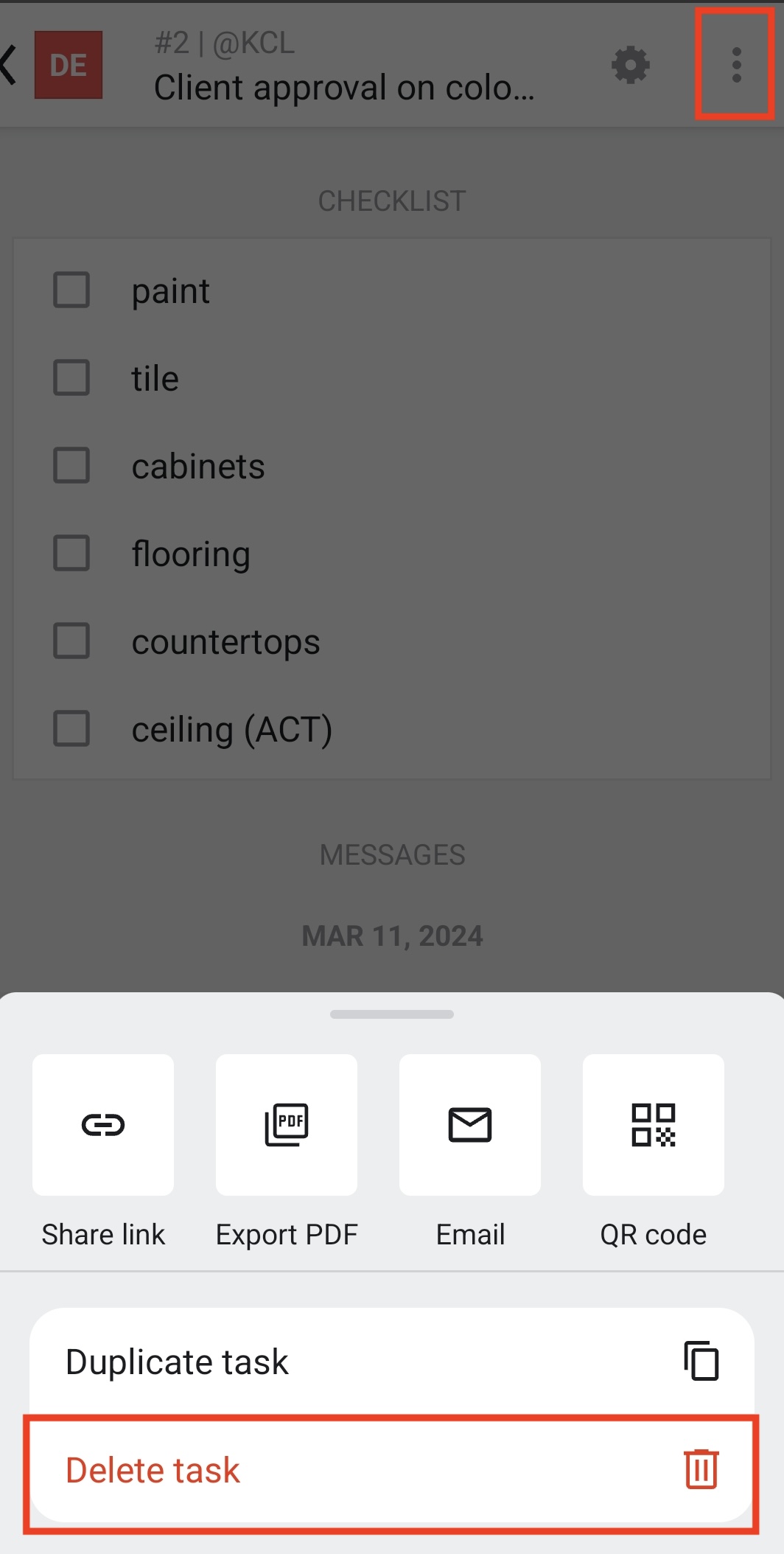Select the Share link icon
Viewport: 784px width, 1554px height.
102,1124
